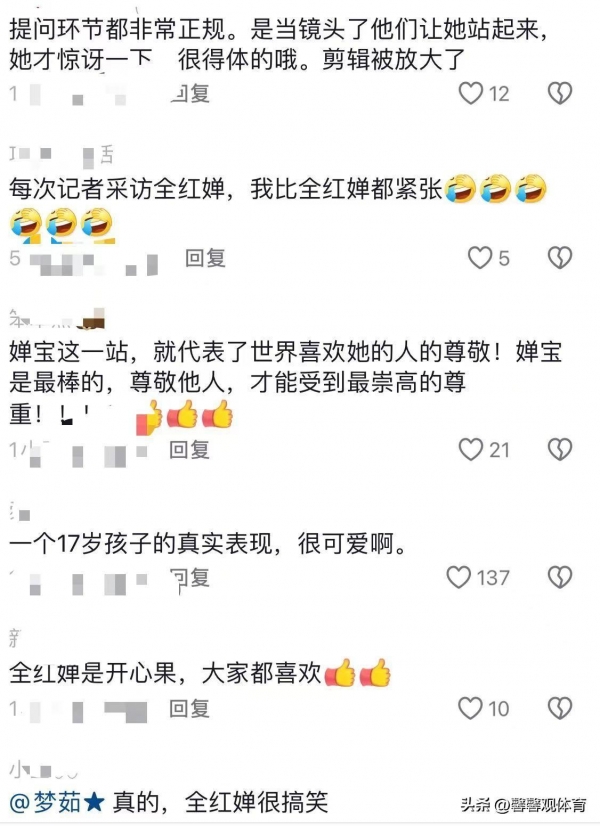Dislike the comment 每次记者采访全红婵
The image size is (600, 826).
[x=559, y=258]
